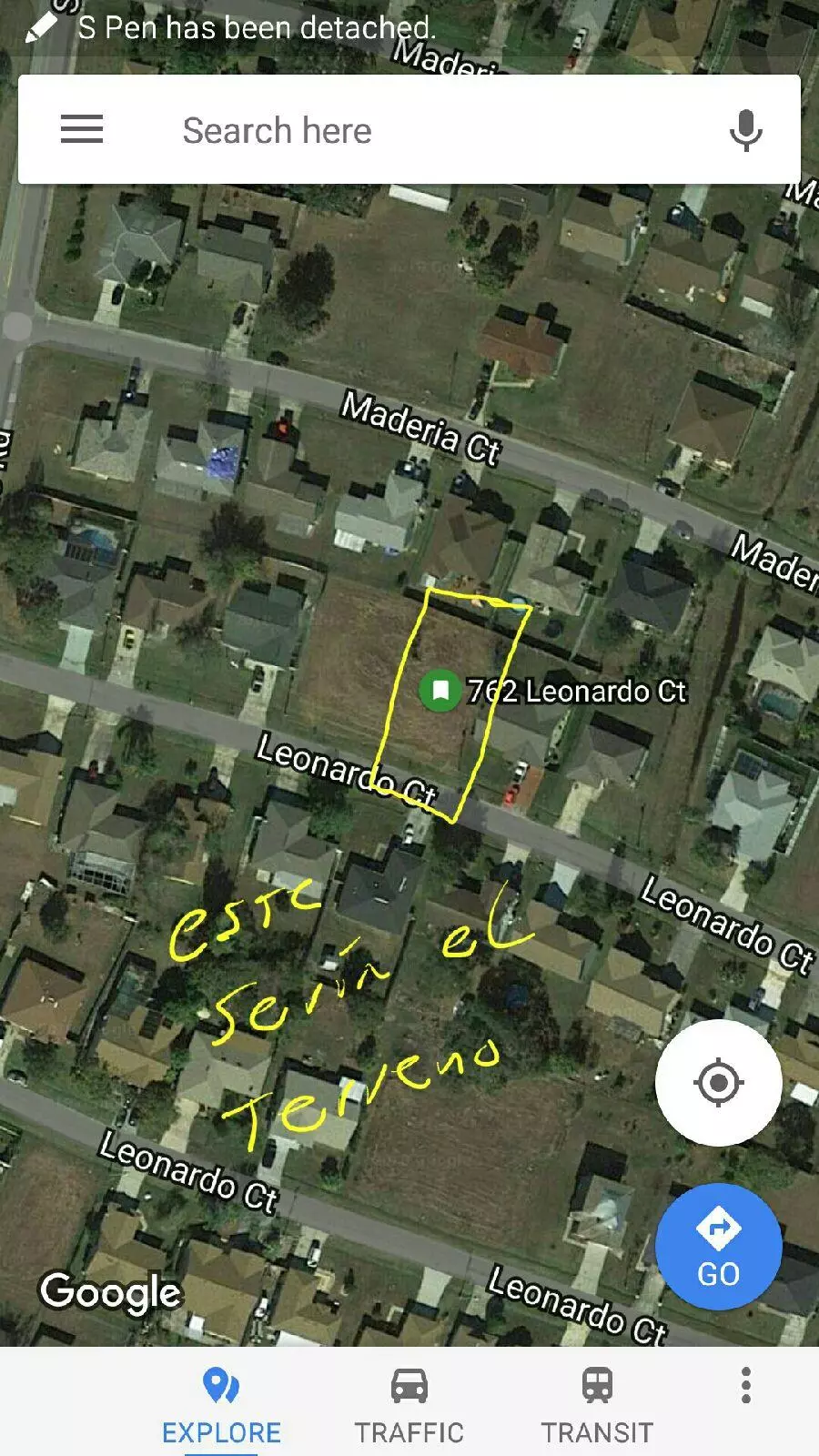Open the three-dot overflow menu
Viewport: 819px width, 1456px height.
pos(746,1385)
